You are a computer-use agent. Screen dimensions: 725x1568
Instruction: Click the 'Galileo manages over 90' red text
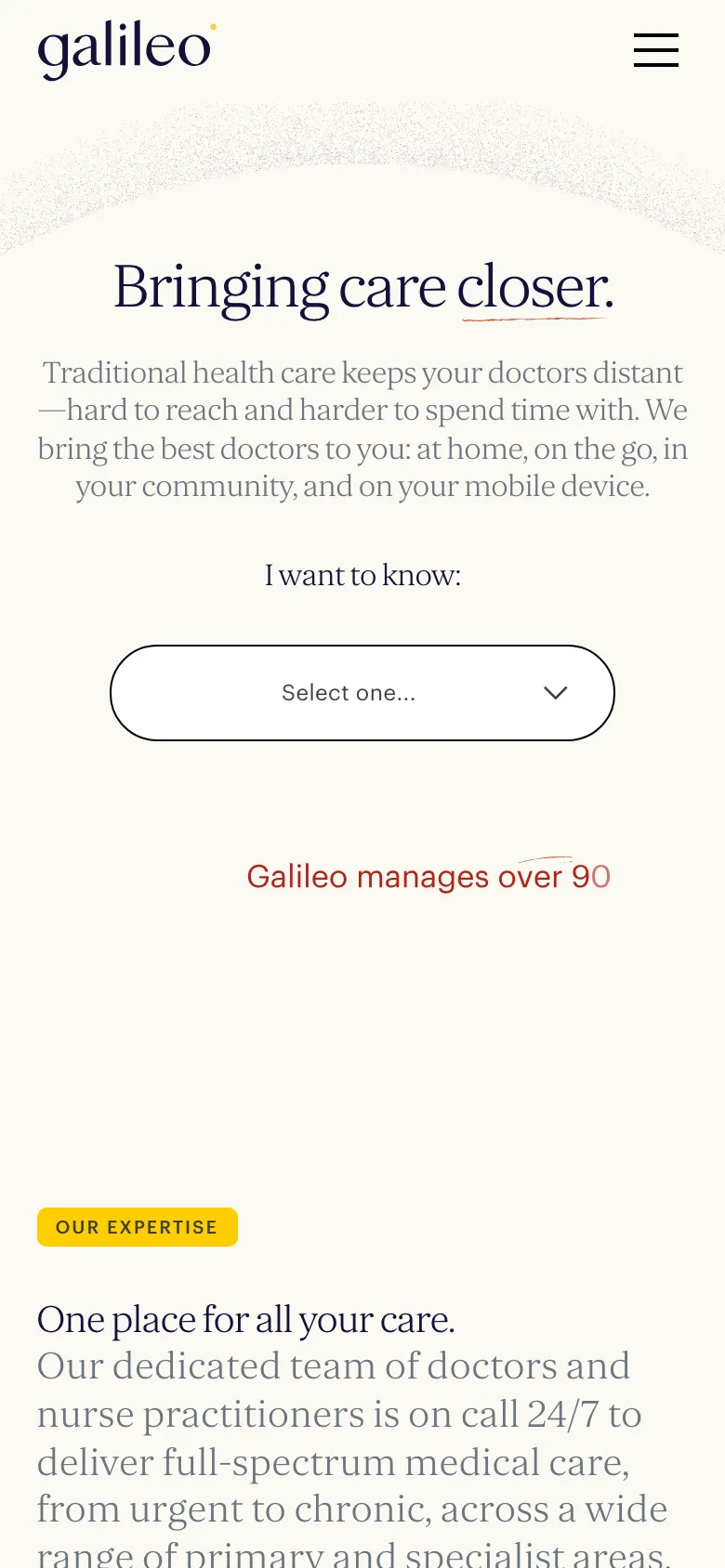(x=428, y=876)
